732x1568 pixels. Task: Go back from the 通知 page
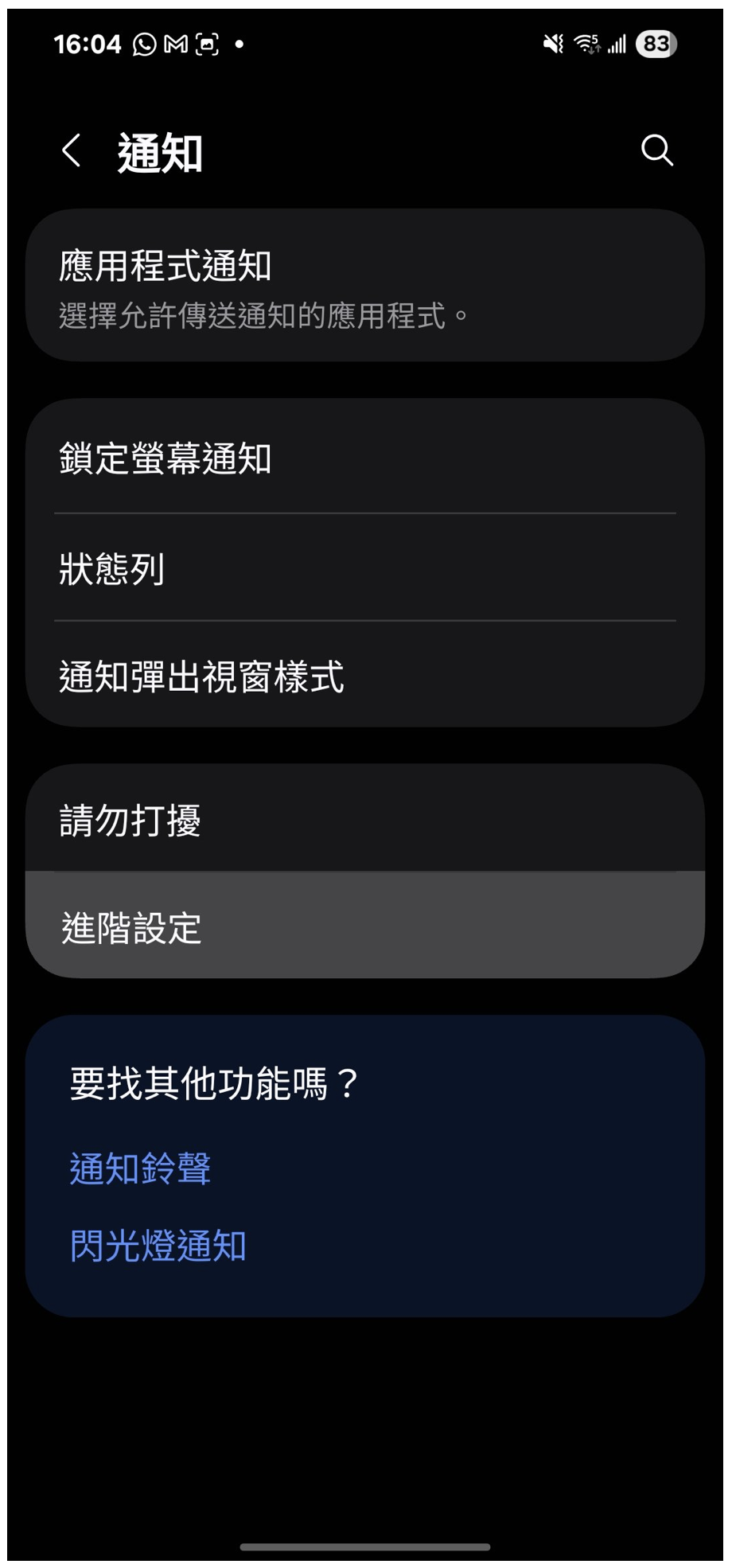pos(72,150)
